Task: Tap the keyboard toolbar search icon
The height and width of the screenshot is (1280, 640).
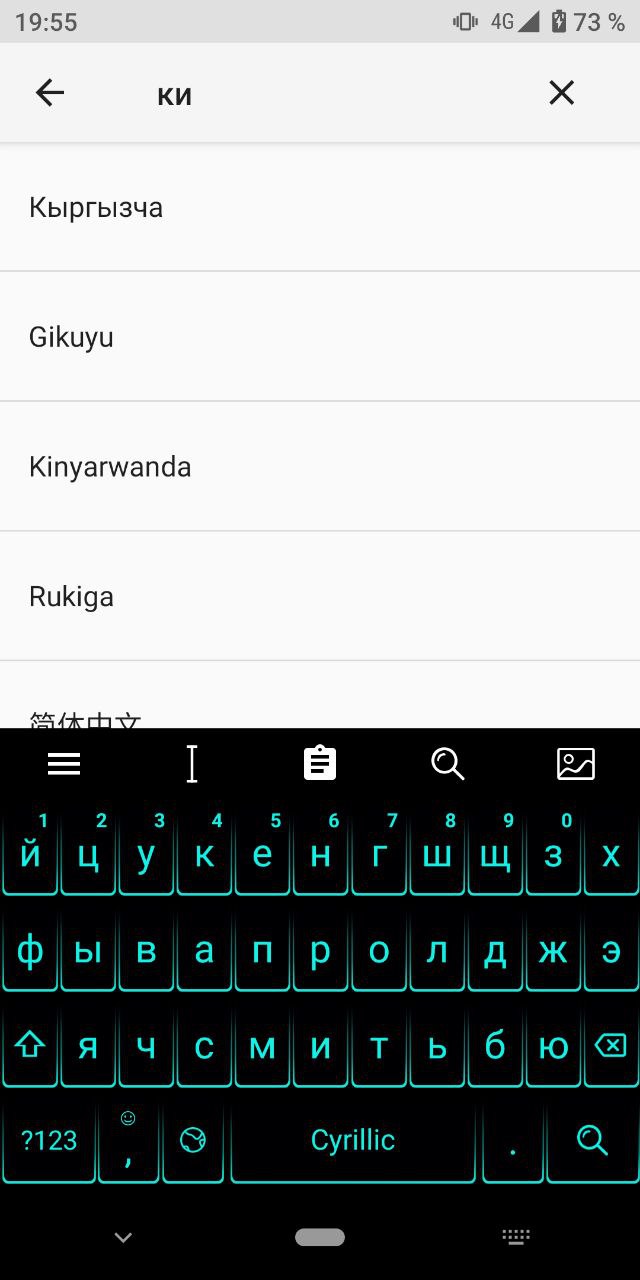Action: pos(448,764)
